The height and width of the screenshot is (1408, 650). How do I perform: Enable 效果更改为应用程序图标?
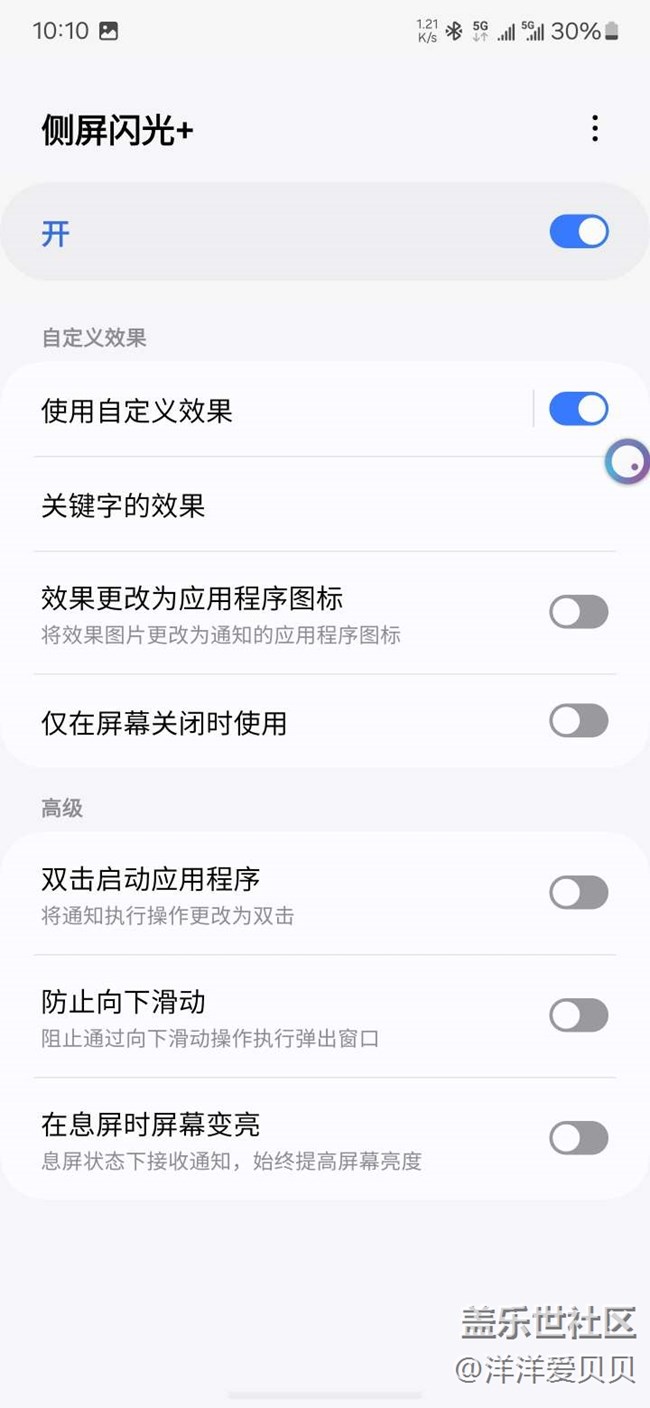pos(579,612)
